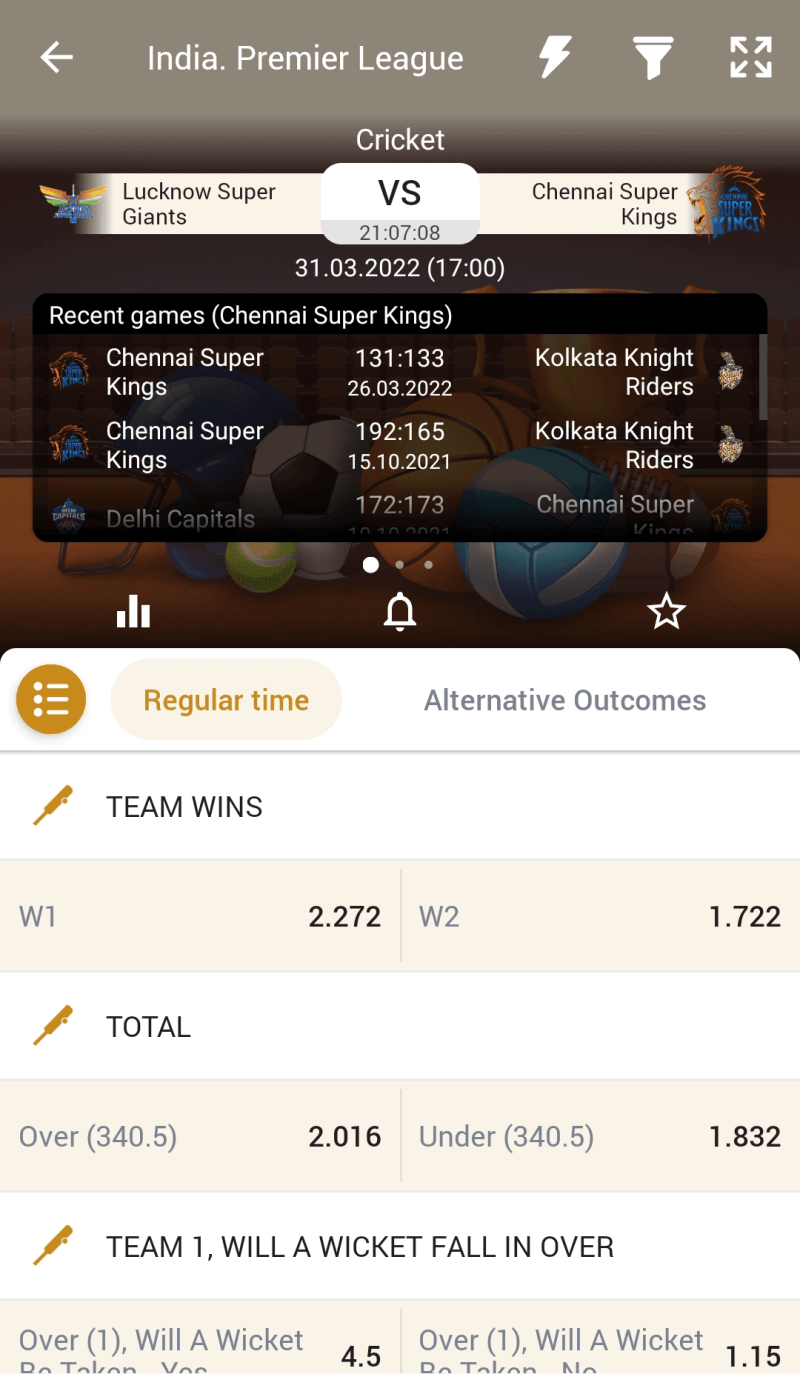Viewport: 800px width, 1374px height.
Task: Tap the lightning bolt quick bet icon
Action: point(555,58)
